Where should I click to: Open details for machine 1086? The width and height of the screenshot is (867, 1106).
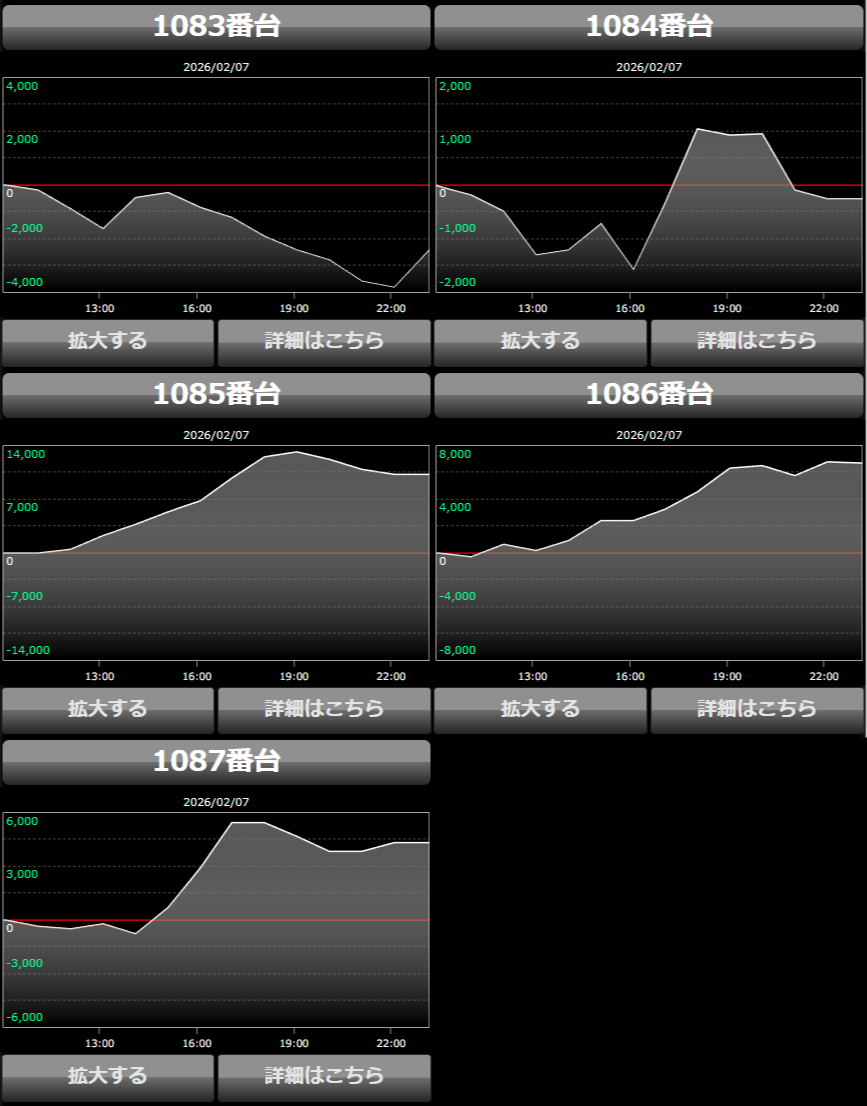tap(757, 710)
